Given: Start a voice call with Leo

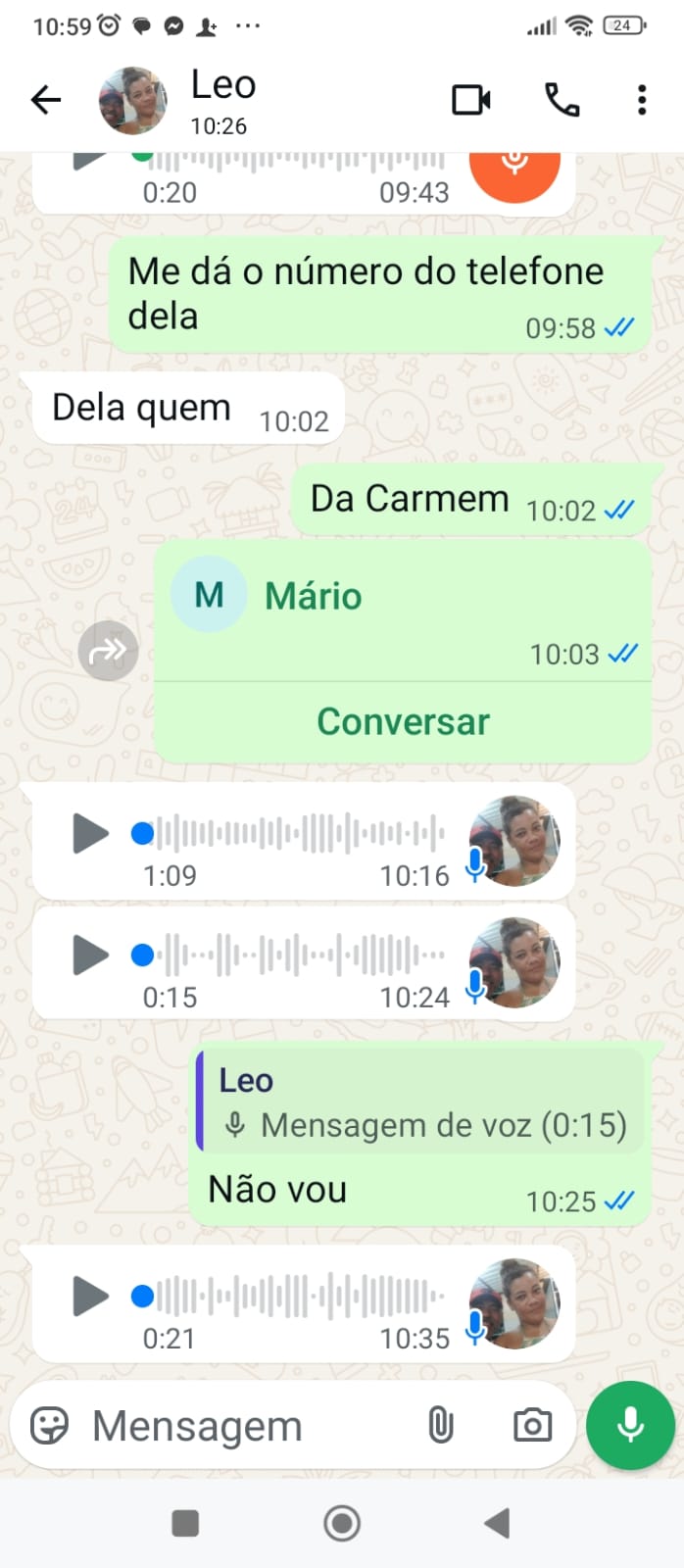Looking at the screenshot, I should 562,100.
